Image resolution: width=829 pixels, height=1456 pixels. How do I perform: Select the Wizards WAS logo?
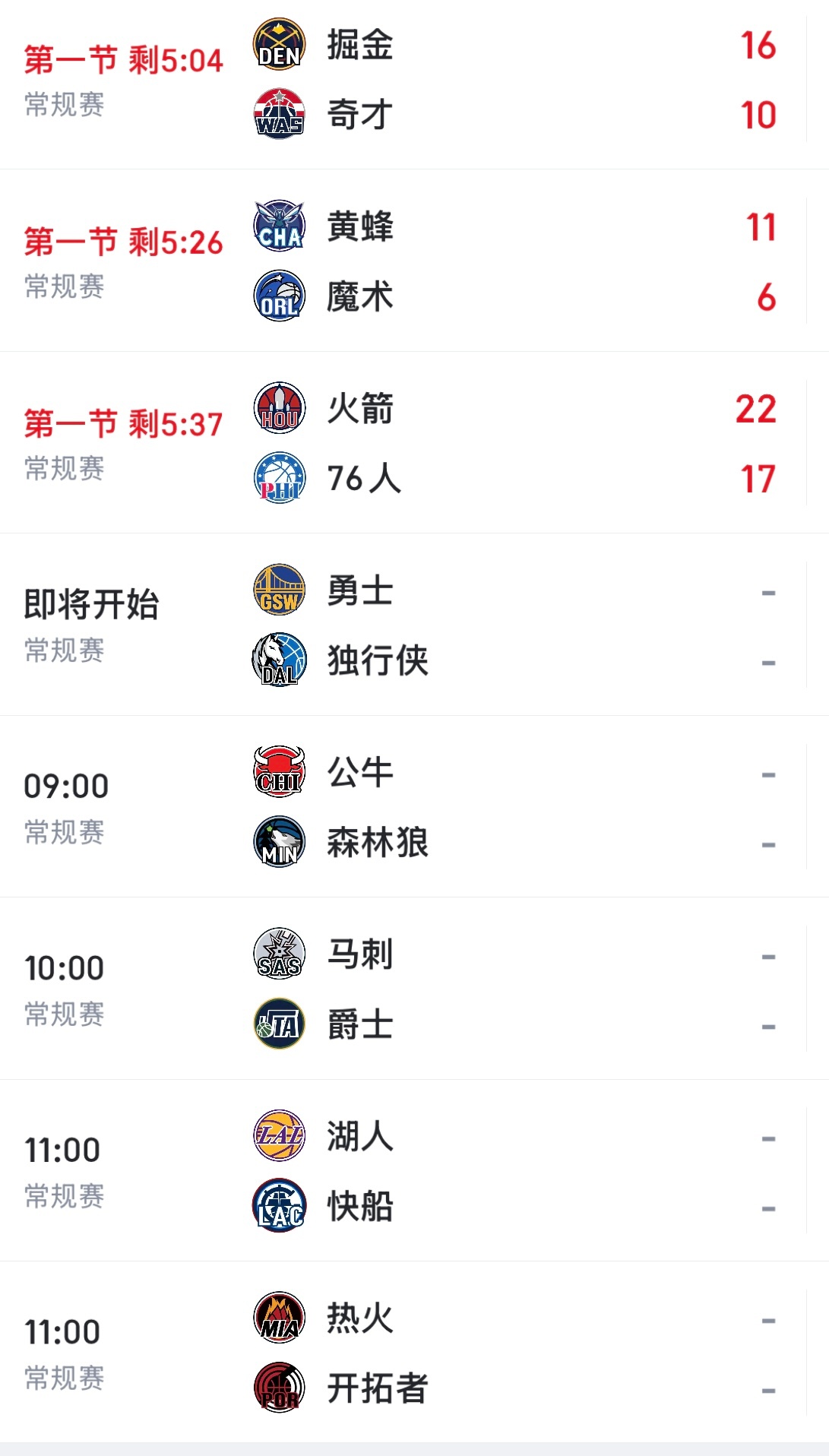click(279, 114)
